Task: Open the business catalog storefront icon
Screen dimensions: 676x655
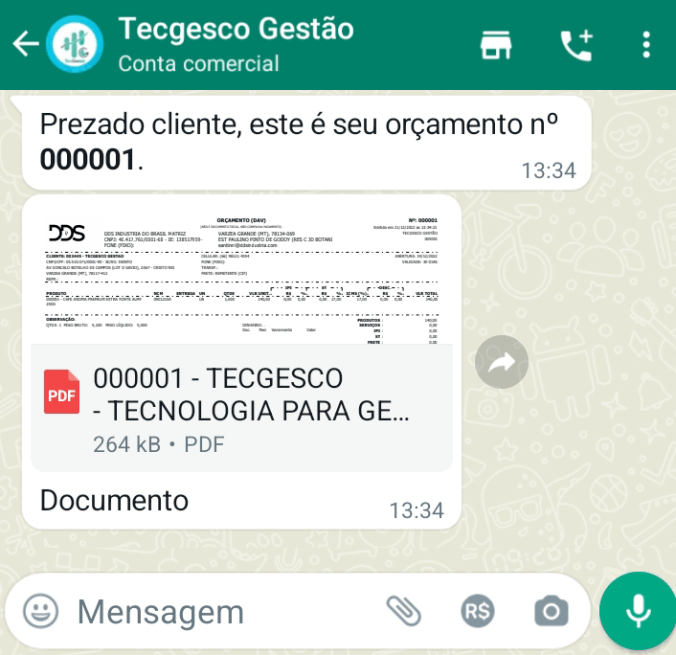Action: pos(497,45)
